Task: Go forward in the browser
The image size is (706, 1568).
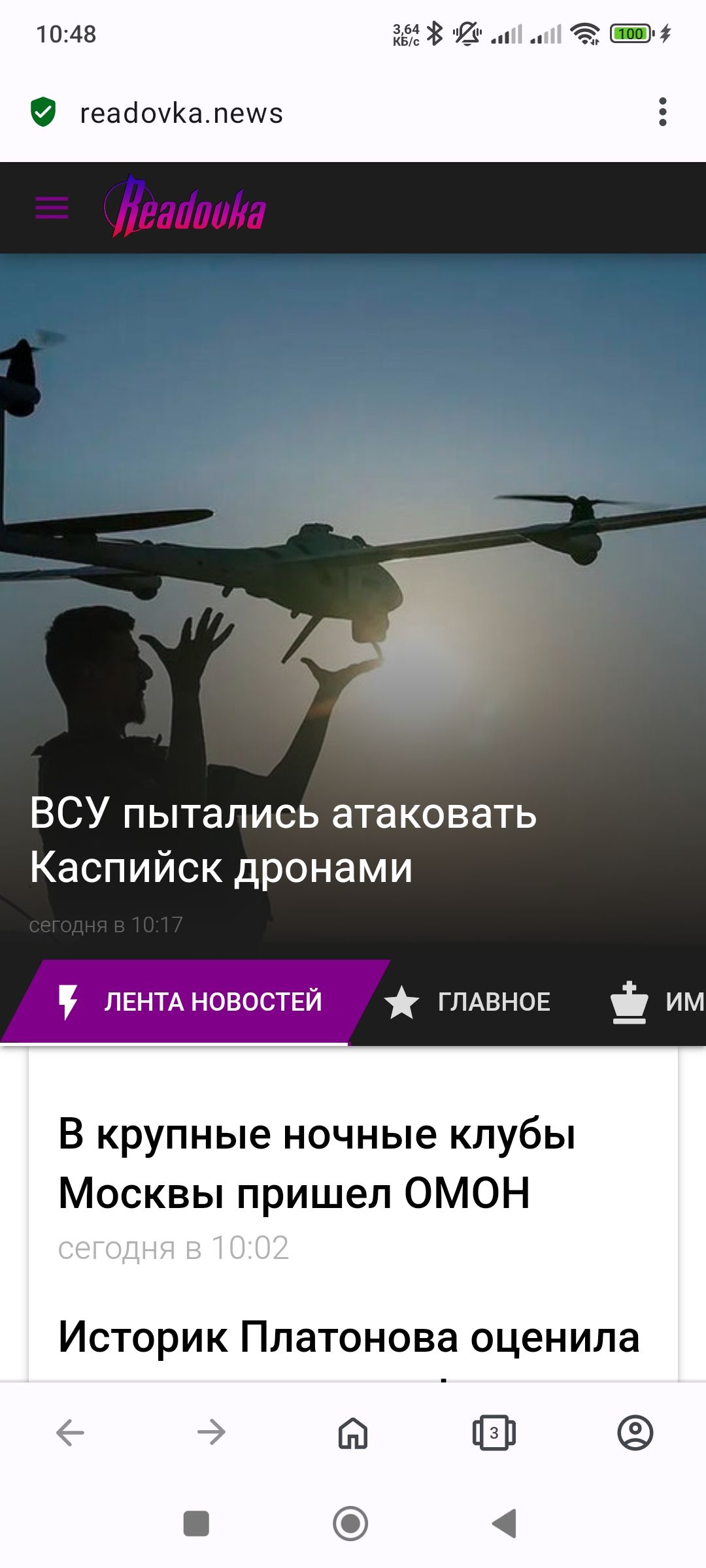Action: point(211,1433)
